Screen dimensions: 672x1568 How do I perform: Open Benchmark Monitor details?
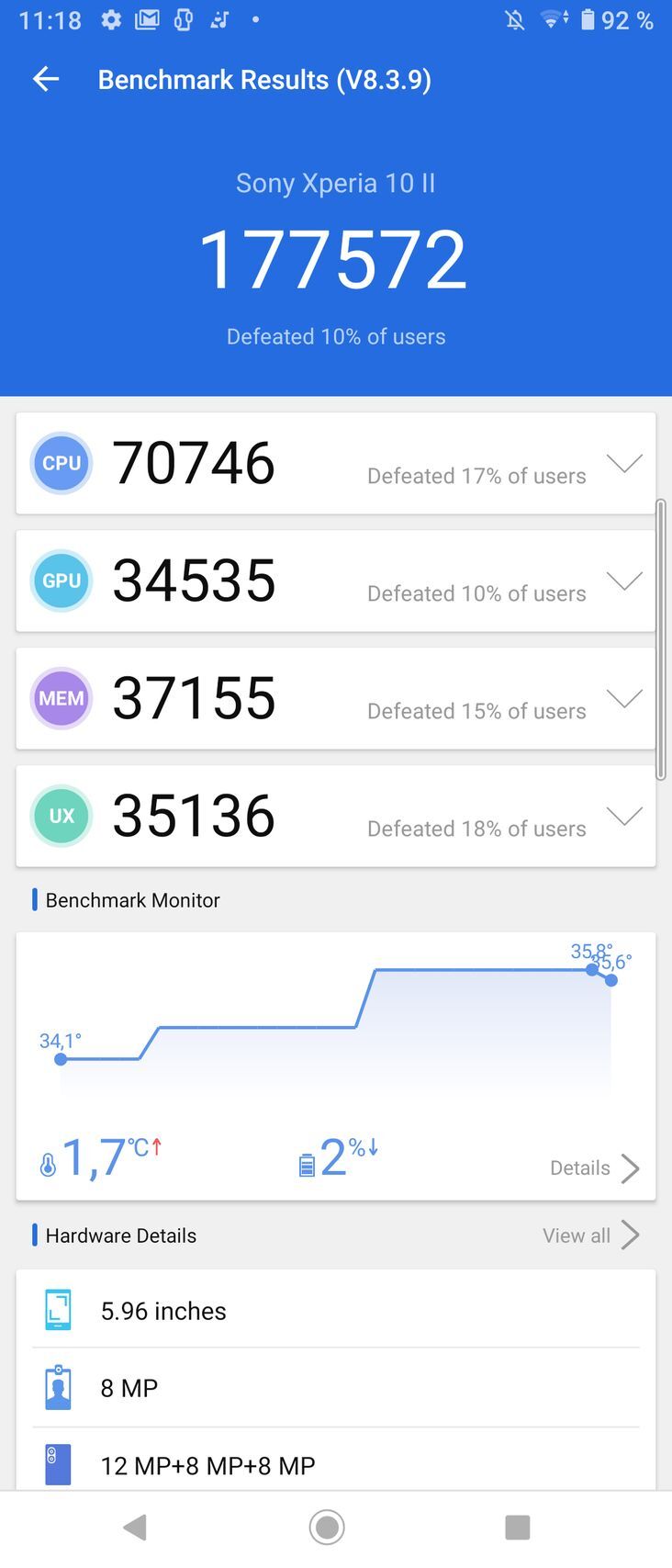click(594, 1168)
